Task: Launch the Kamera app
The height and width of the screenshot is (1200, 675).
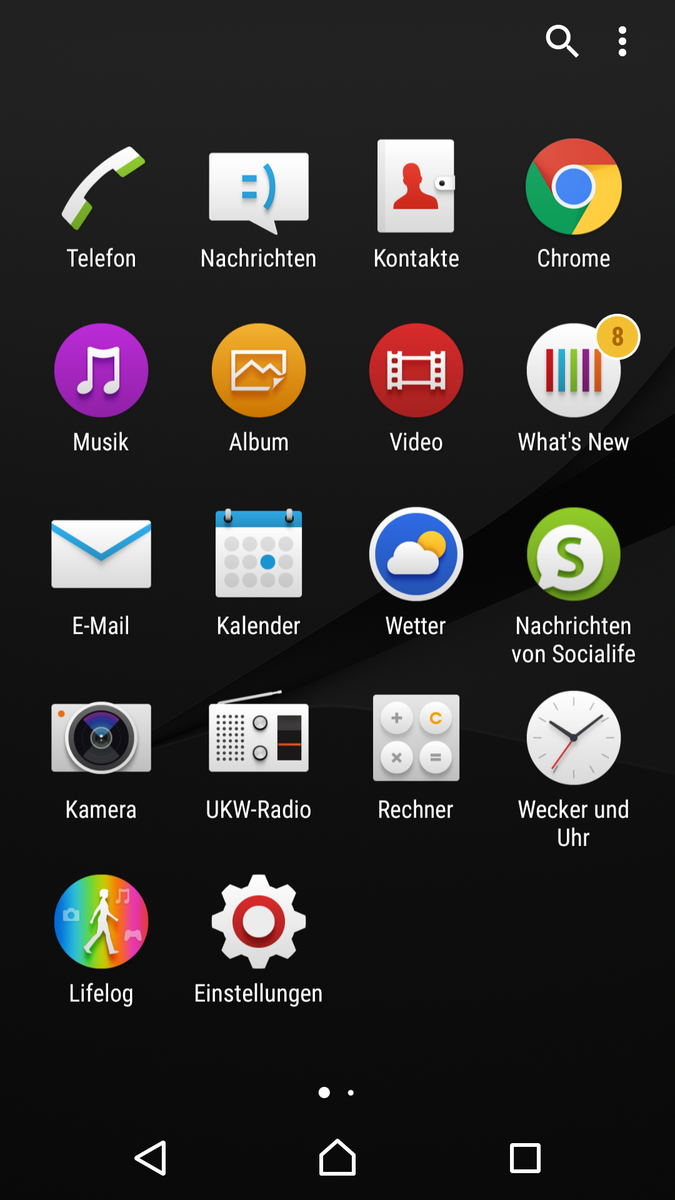Action: 101,738
